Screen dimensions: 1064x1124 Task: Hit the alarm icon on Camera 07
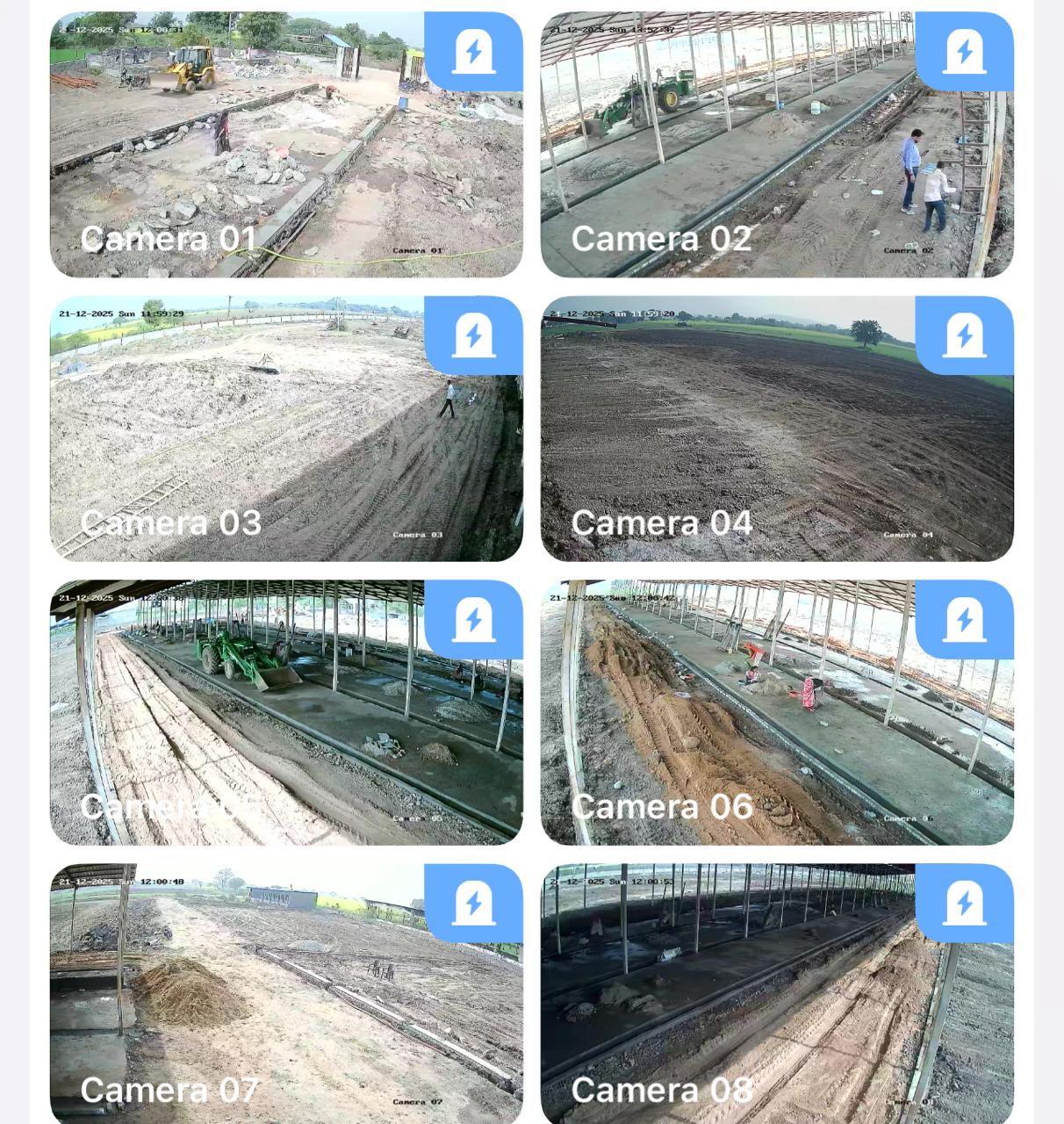tap(474, 904)
